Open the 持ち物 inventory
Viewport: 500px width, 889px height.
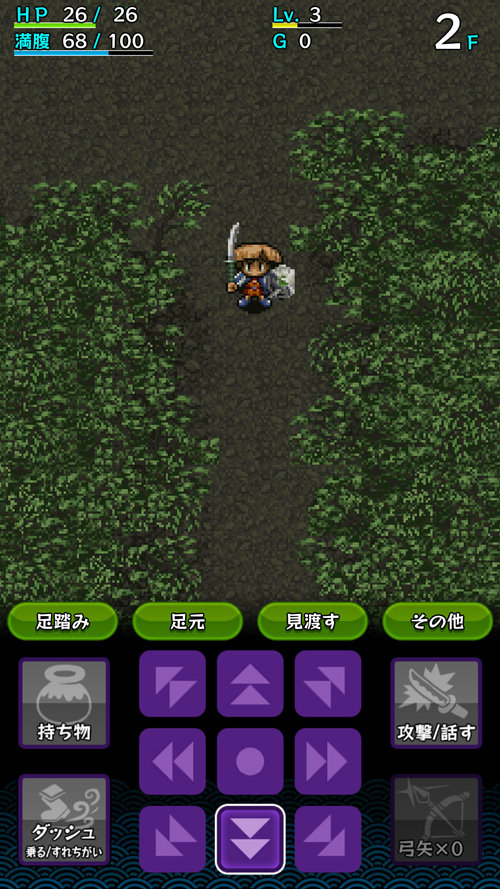click(x=64, y=703)
